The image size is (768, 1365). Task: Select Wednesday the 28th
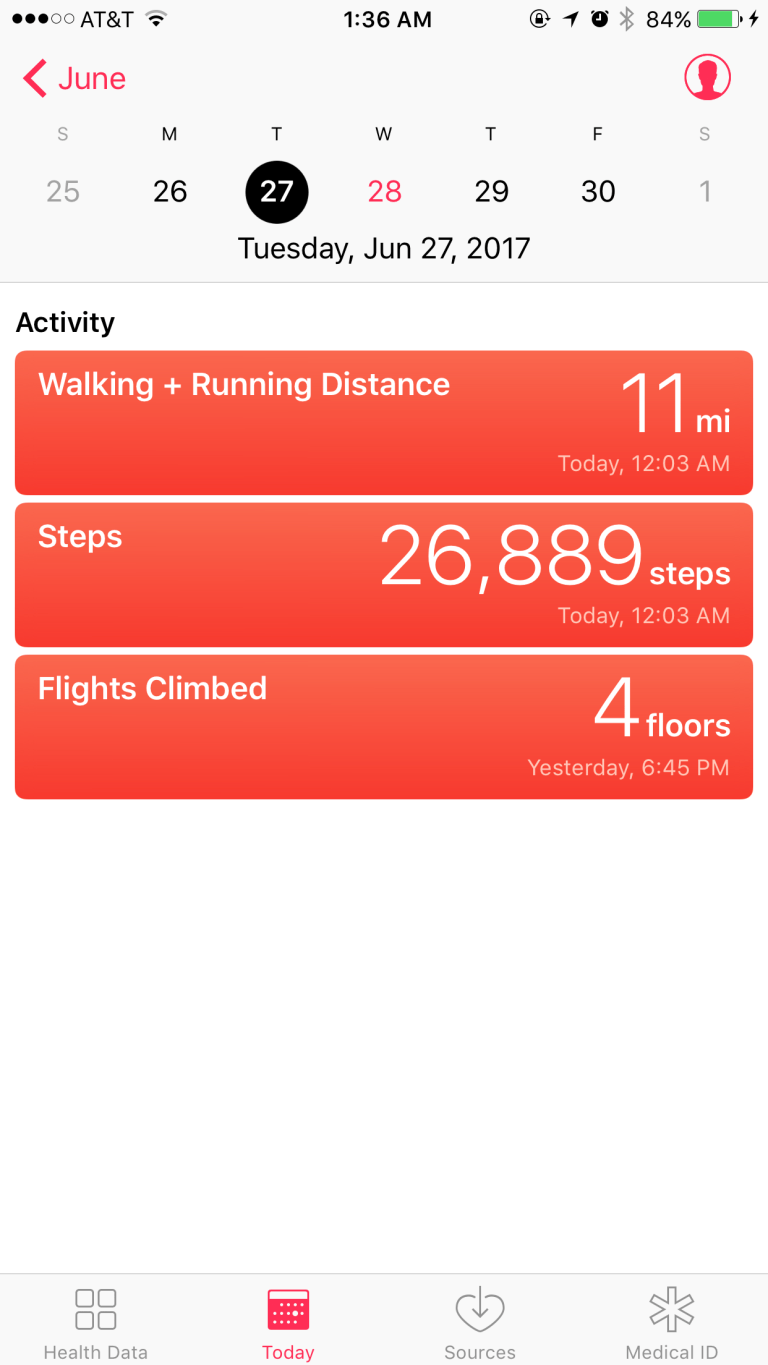[x=384, y=191]
